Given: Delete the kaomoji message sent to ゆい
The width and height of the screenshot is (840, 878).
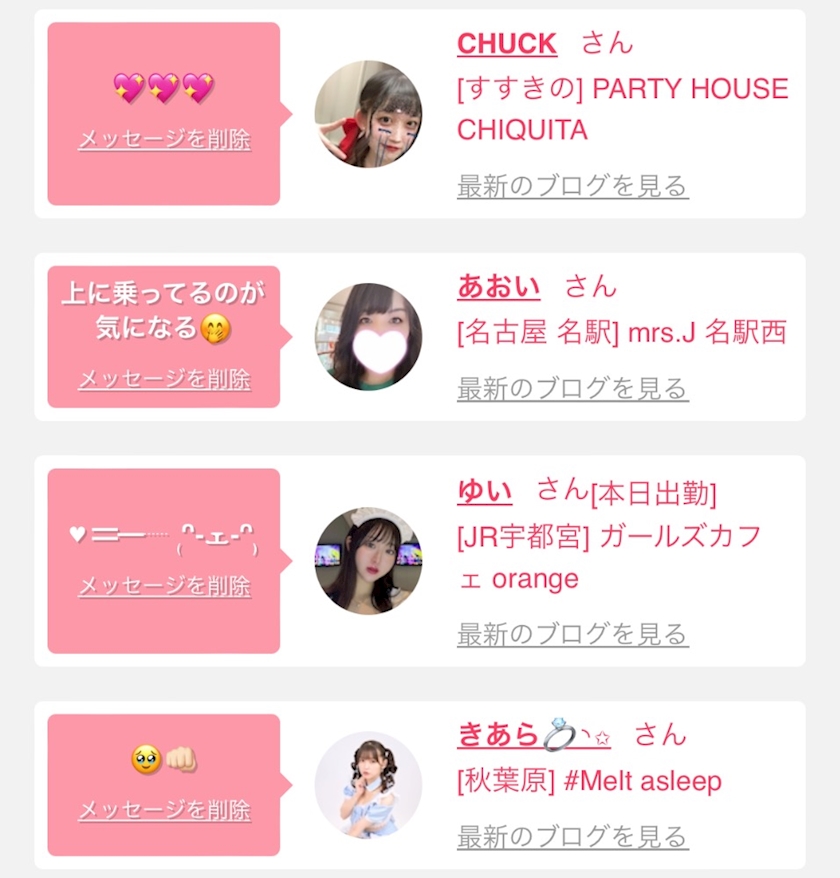Looking at the screenshot, I should (165, 586).
